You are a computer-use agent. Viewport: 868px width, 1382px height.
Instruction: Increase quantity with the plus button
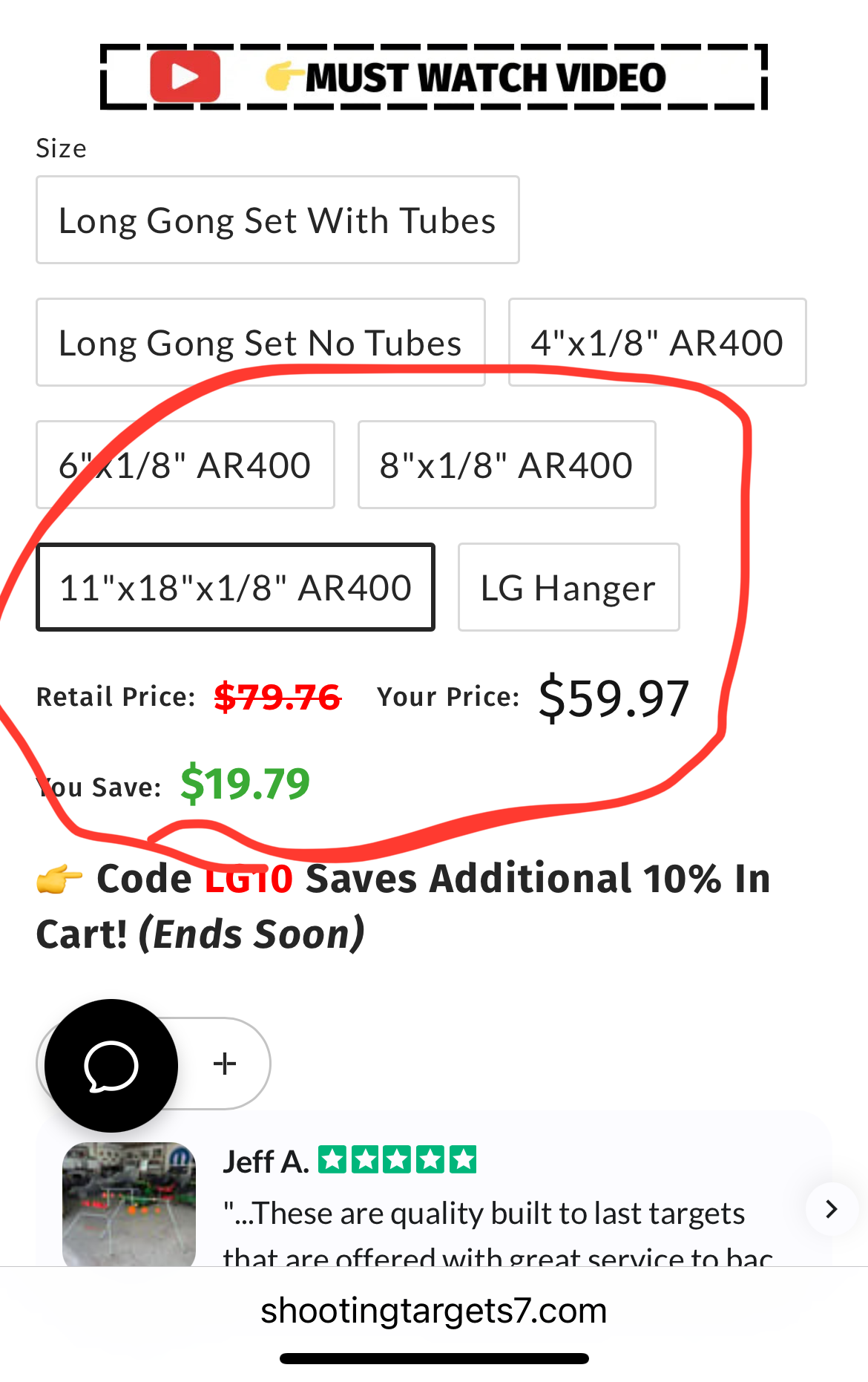pos(225,1064)
